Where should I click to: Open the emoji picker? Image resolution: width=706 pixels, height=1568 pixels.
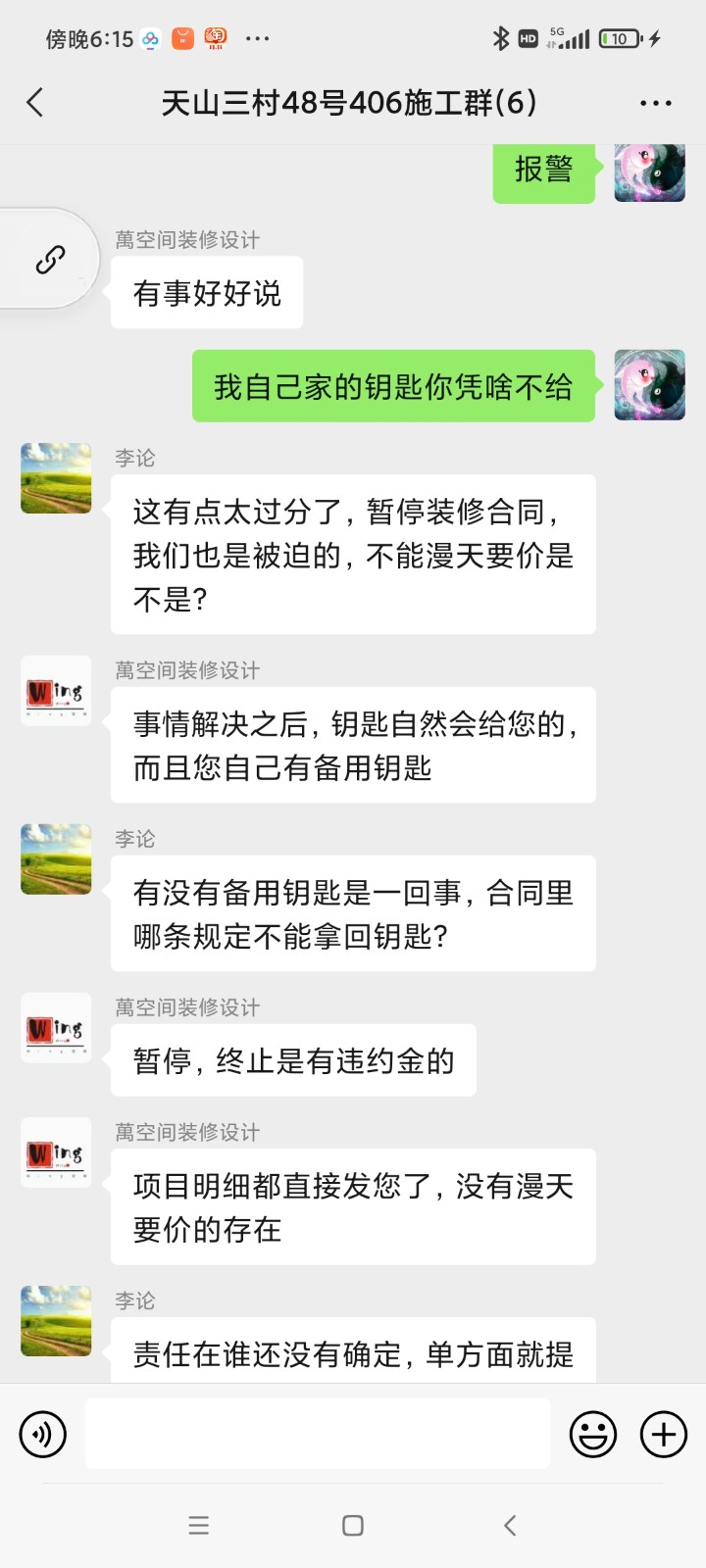coord(593,1435)
